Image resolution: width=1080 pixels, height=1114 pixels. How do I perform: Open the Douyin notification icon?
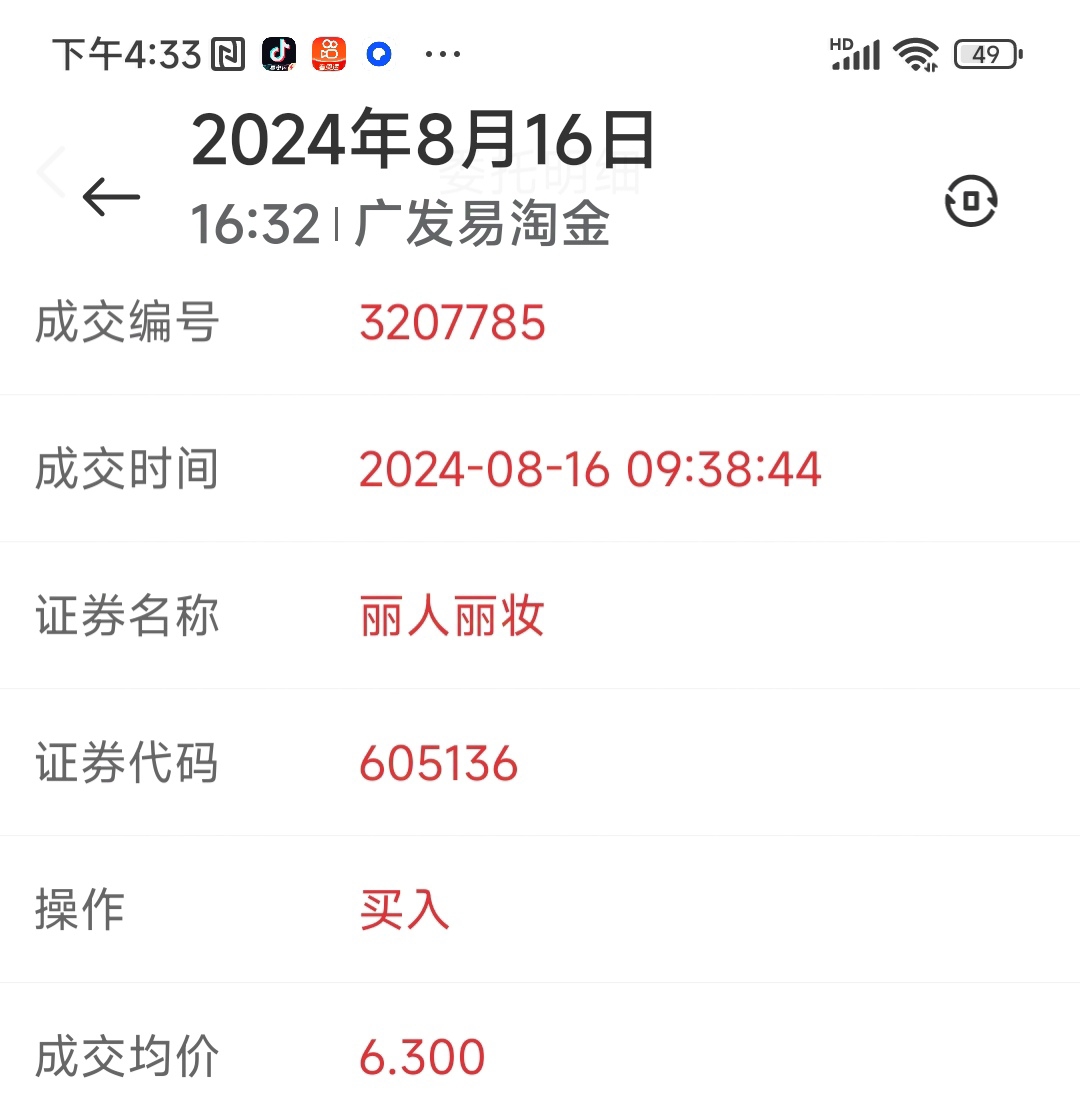tap(278, 53)
